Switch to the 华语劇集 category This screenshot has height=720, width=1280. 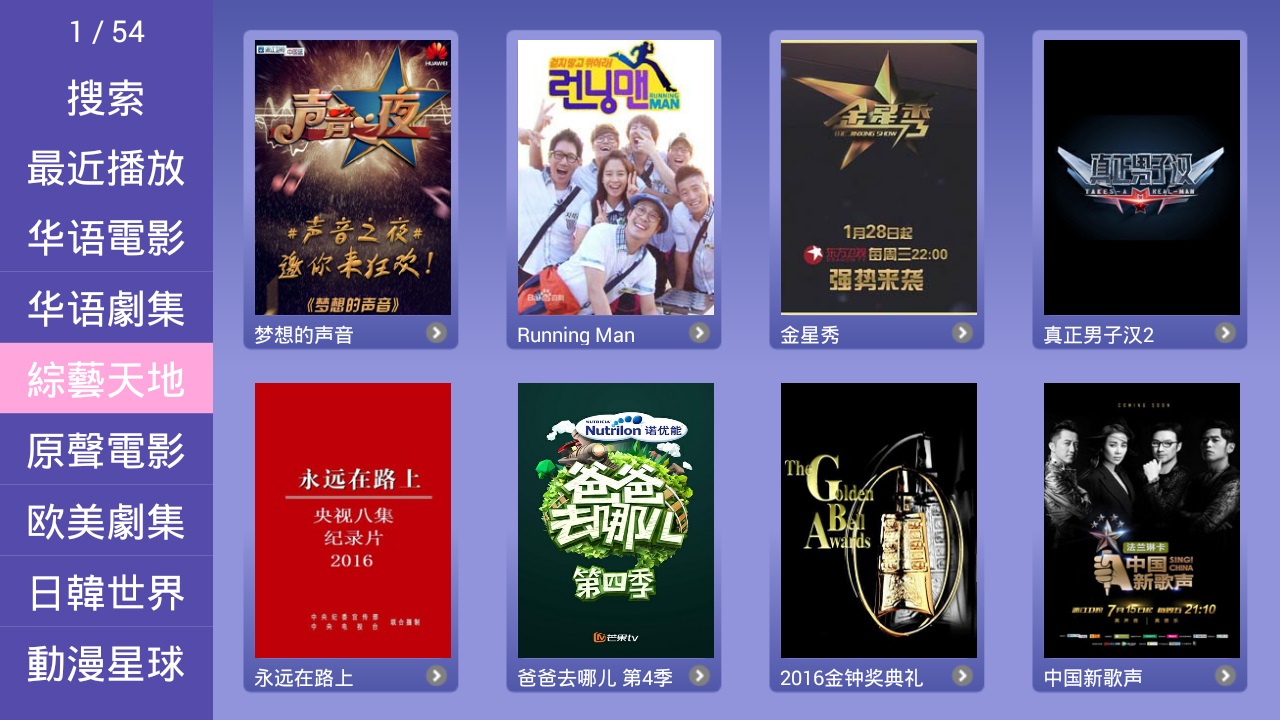pos(106,308)
